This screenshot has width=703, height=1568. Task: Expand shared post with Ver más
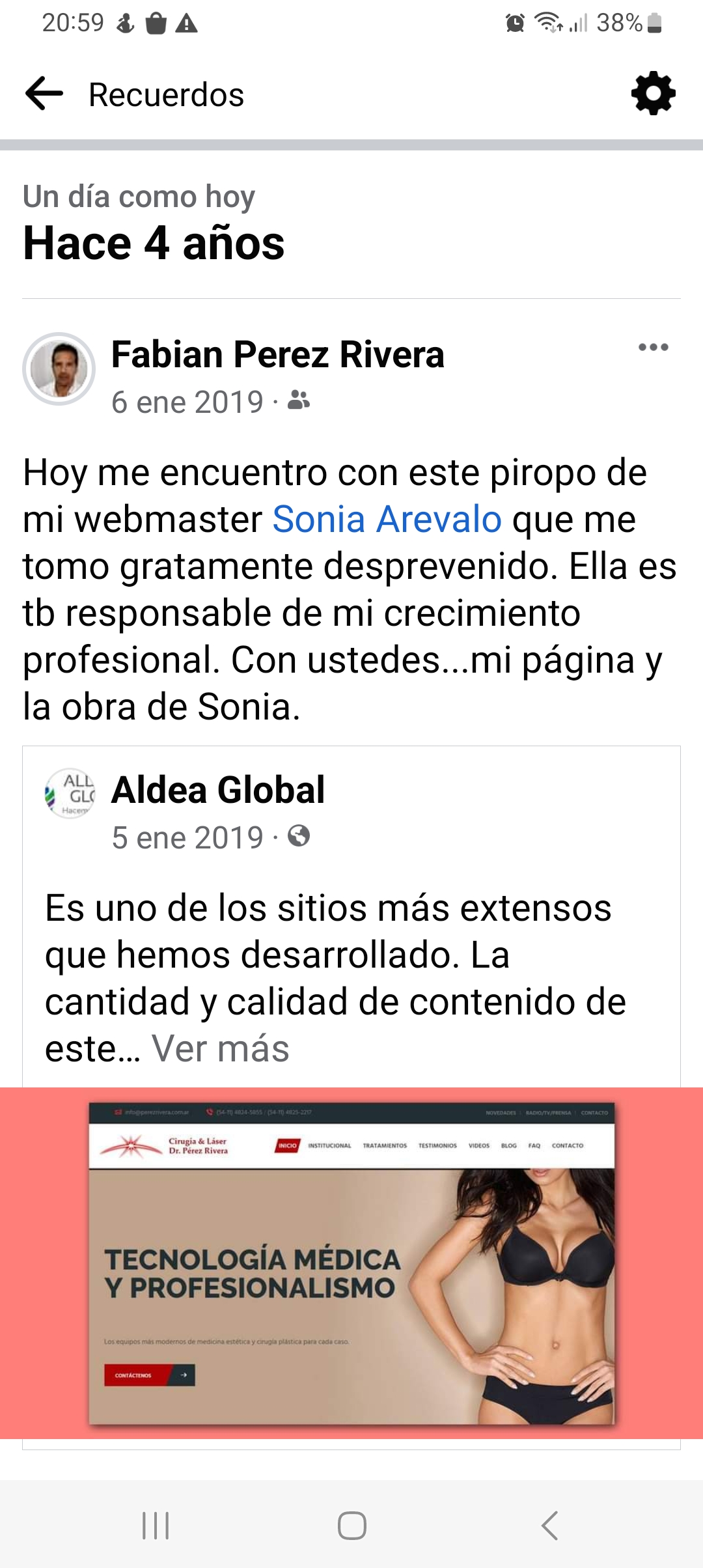pos(221,1048)
